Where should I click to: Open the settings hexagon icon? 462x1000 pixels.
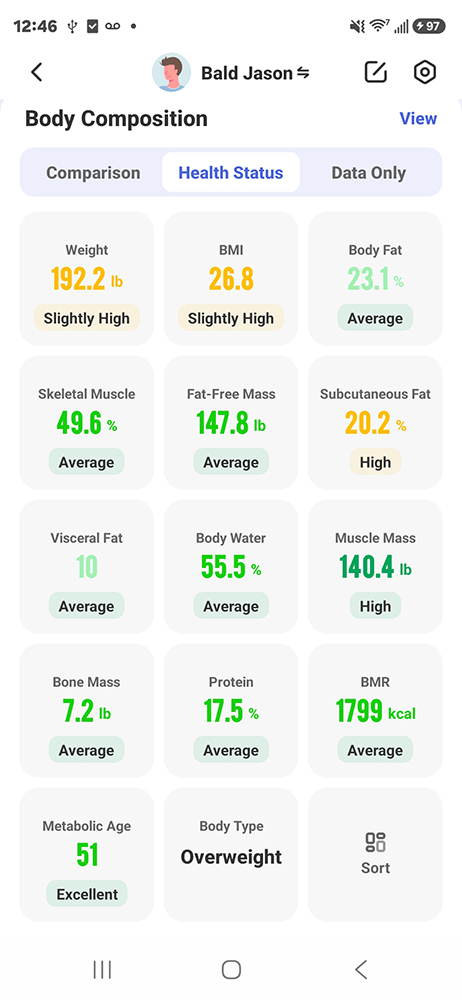(x=425, y=73)
